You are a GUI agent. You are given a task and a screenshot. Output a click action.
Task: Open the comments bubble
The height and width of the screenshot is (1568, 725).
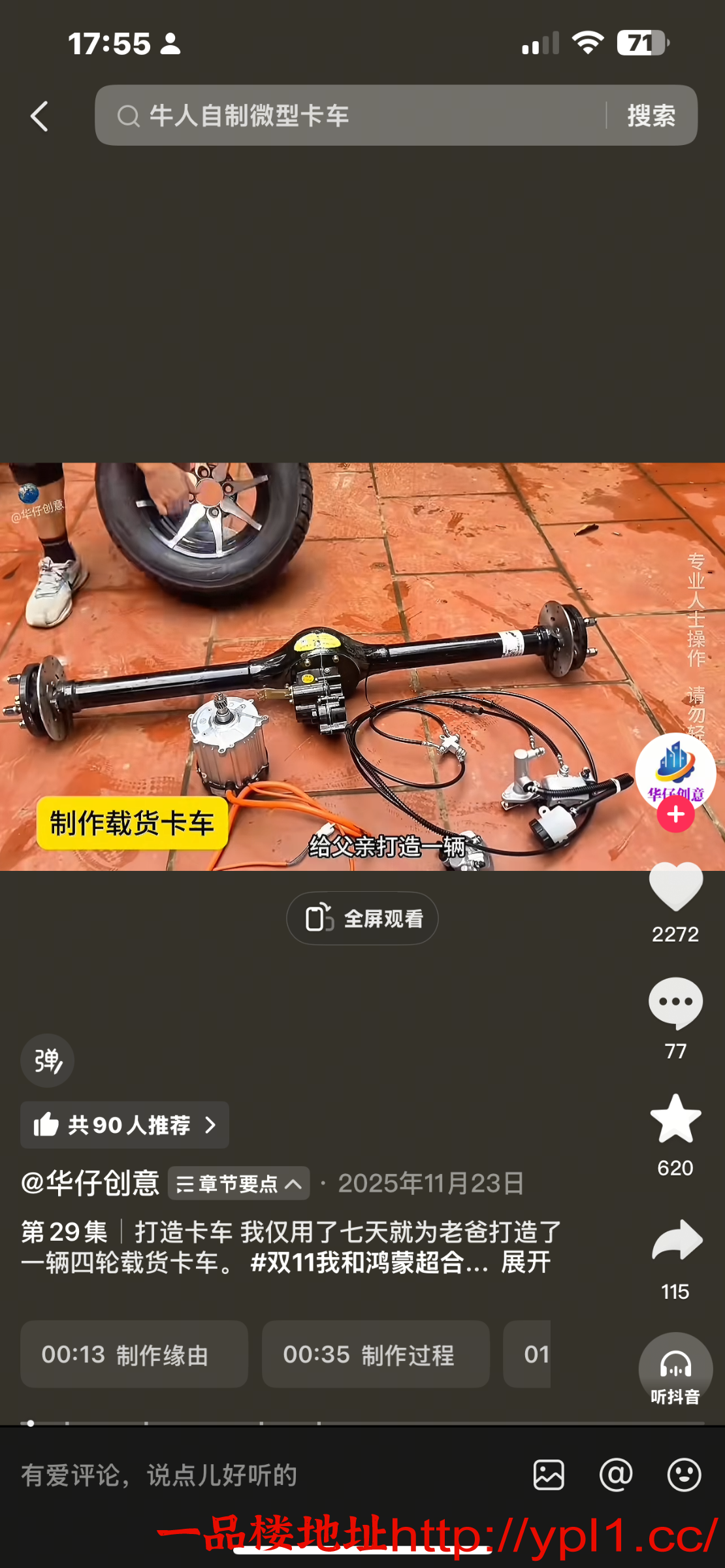[x=675, y=1002]
